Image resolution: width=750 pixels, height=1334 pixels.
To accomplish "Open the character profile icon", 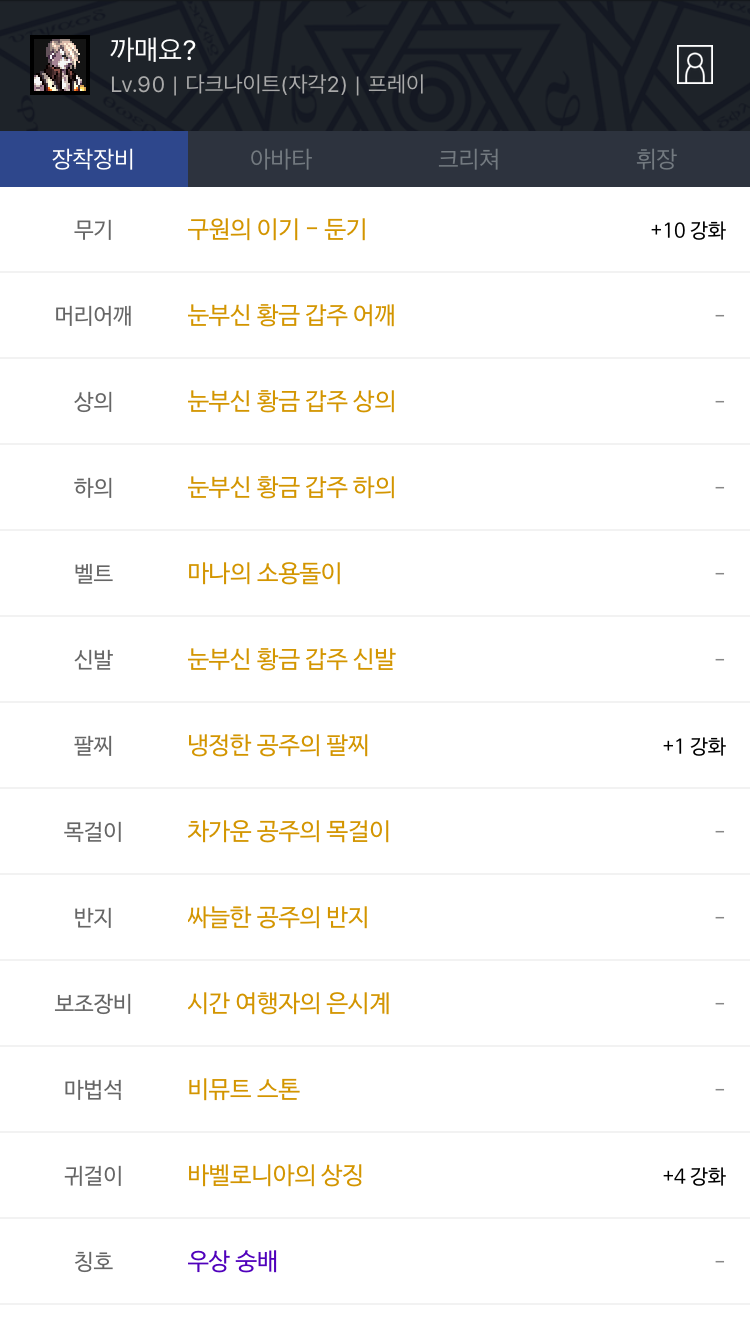I will (694, 65).
